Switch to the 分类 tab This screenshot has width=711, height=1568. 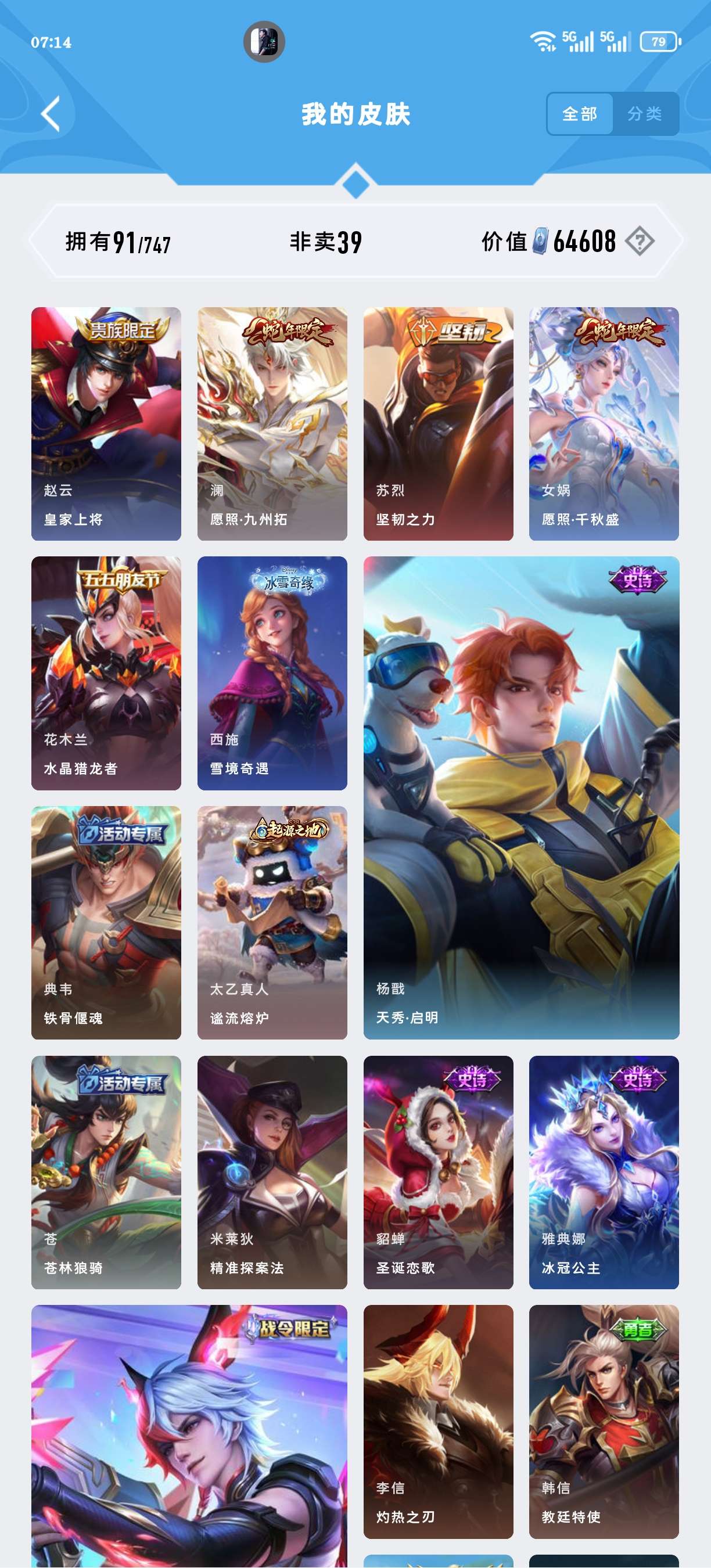[x=645, y=114]
